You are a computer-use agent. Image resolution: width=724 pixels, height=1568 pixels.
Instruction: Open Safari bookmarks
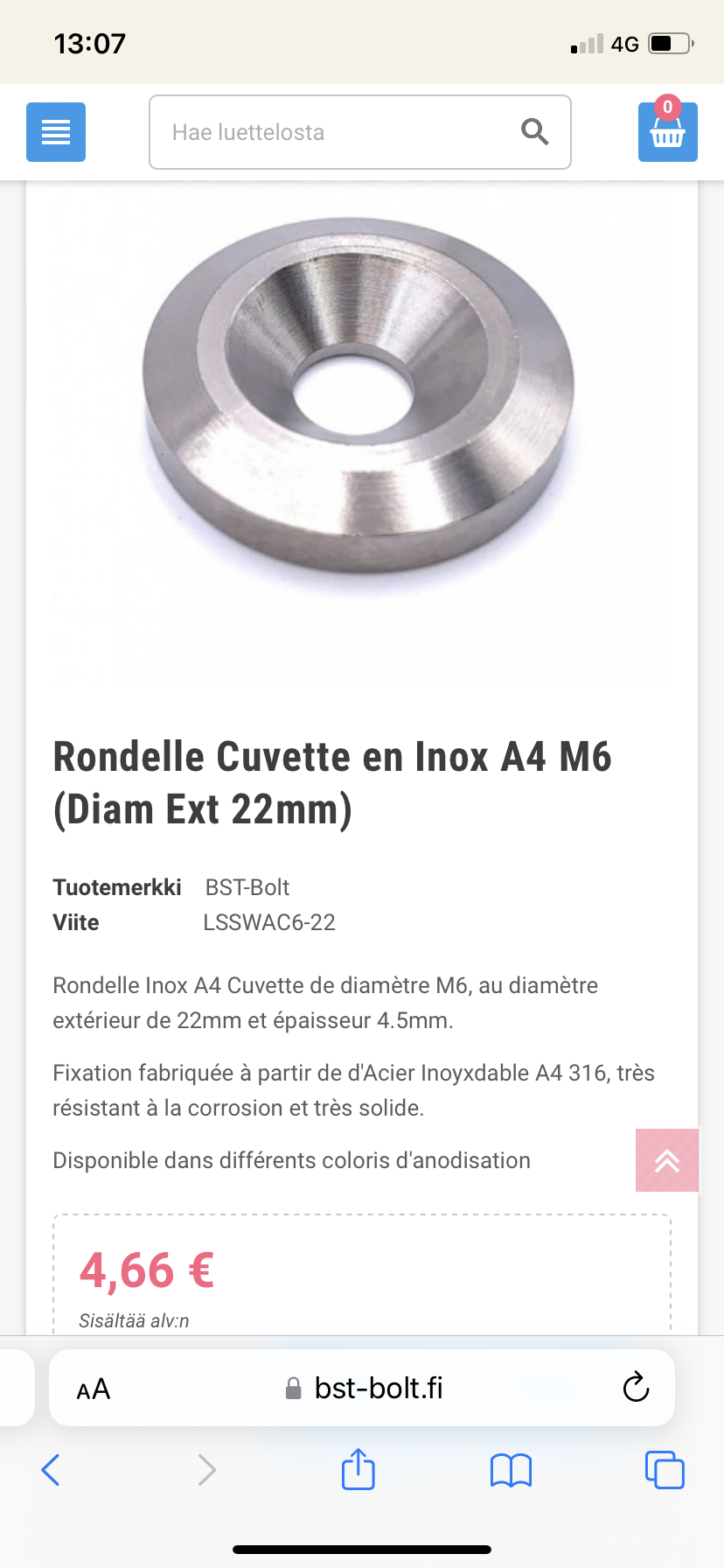512,1470
